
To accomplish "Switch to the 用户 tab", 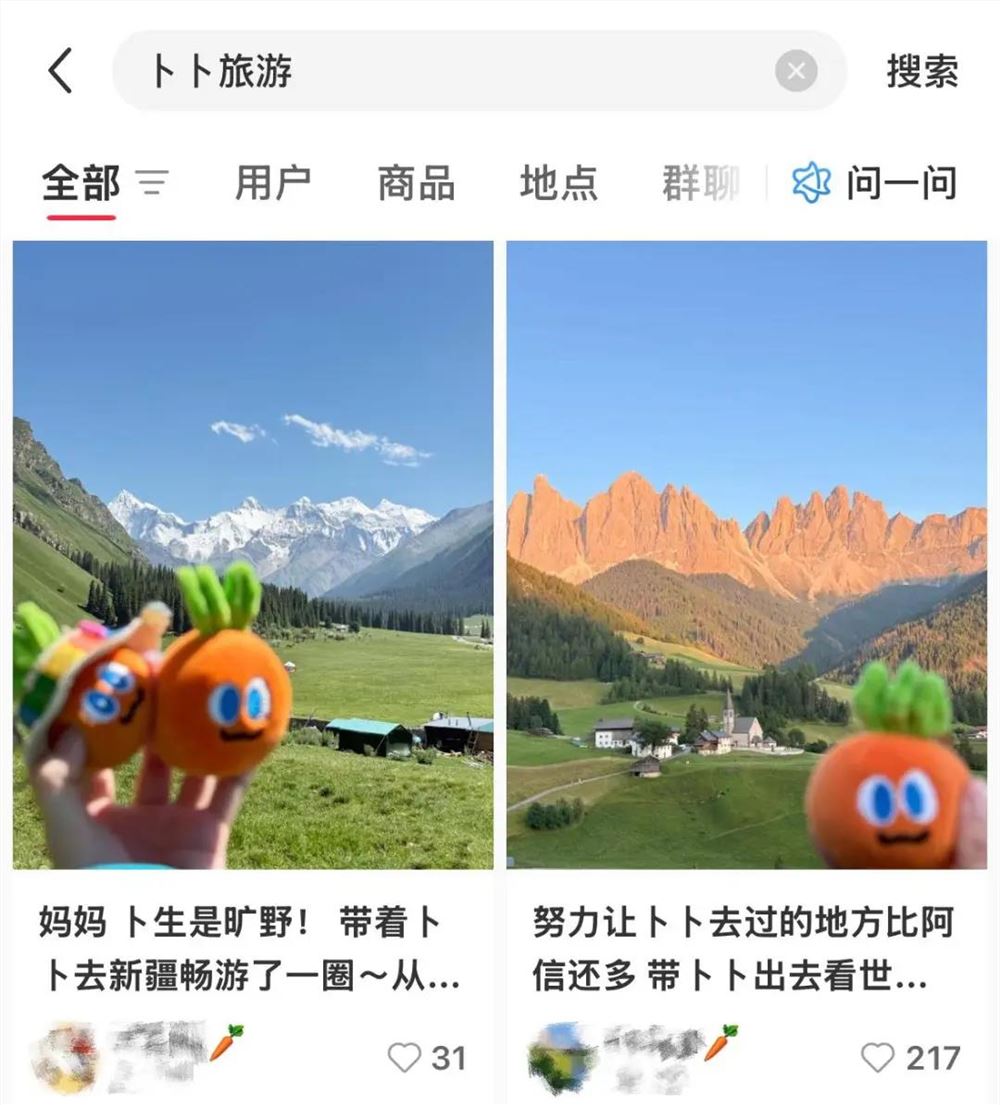I will click(272, 183).
